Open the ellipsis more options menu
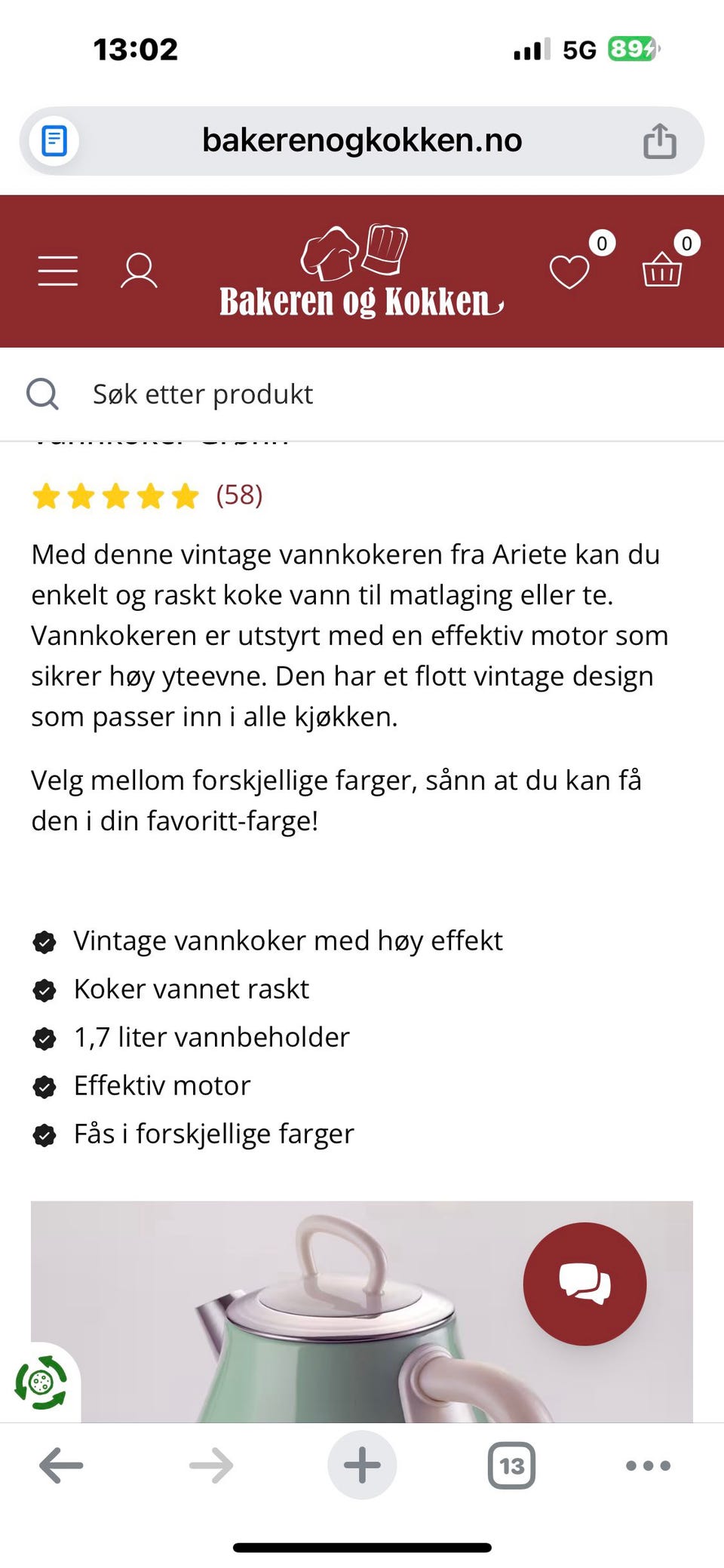The image size is (724, 1568). click(x=646, y=1465)
